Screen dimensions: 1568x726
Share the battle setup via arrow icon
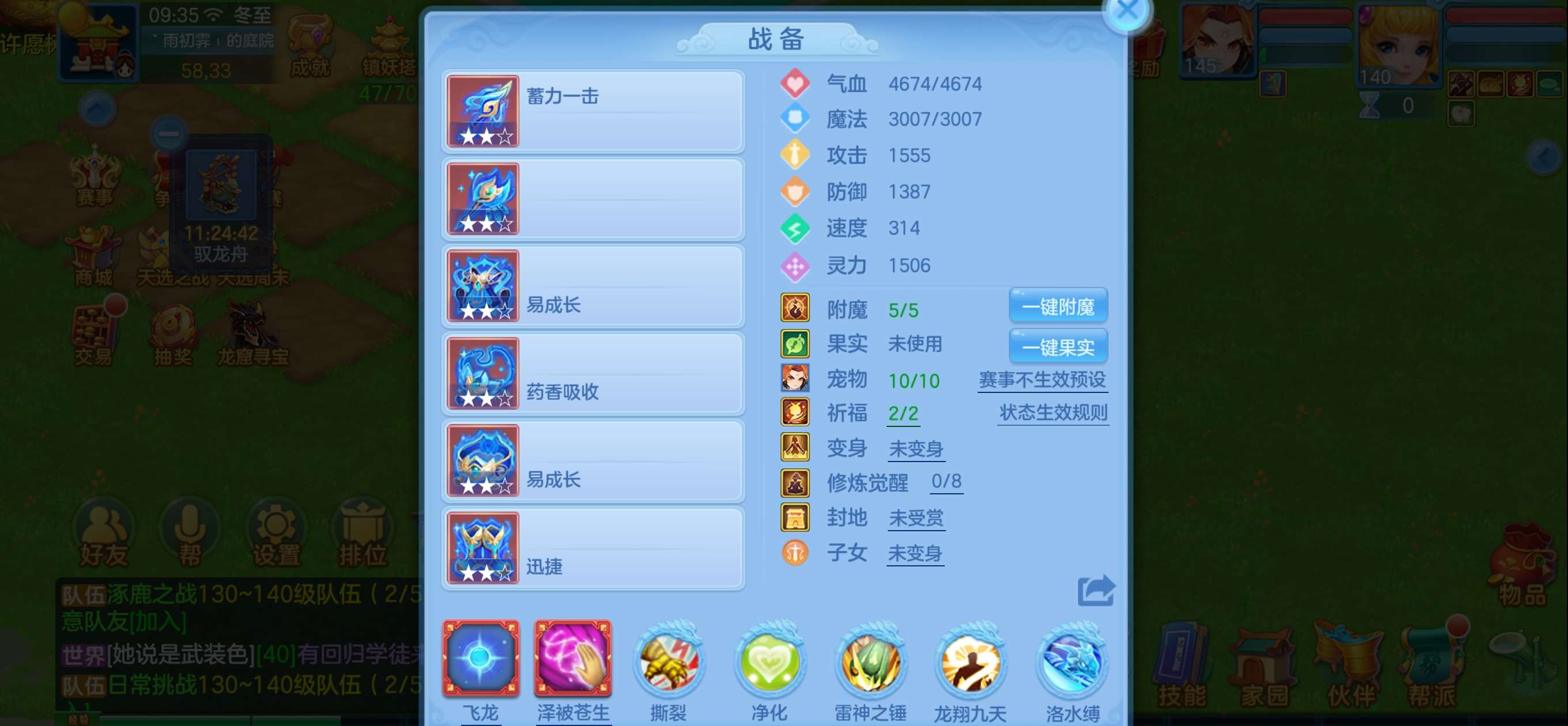[1095, 590]
